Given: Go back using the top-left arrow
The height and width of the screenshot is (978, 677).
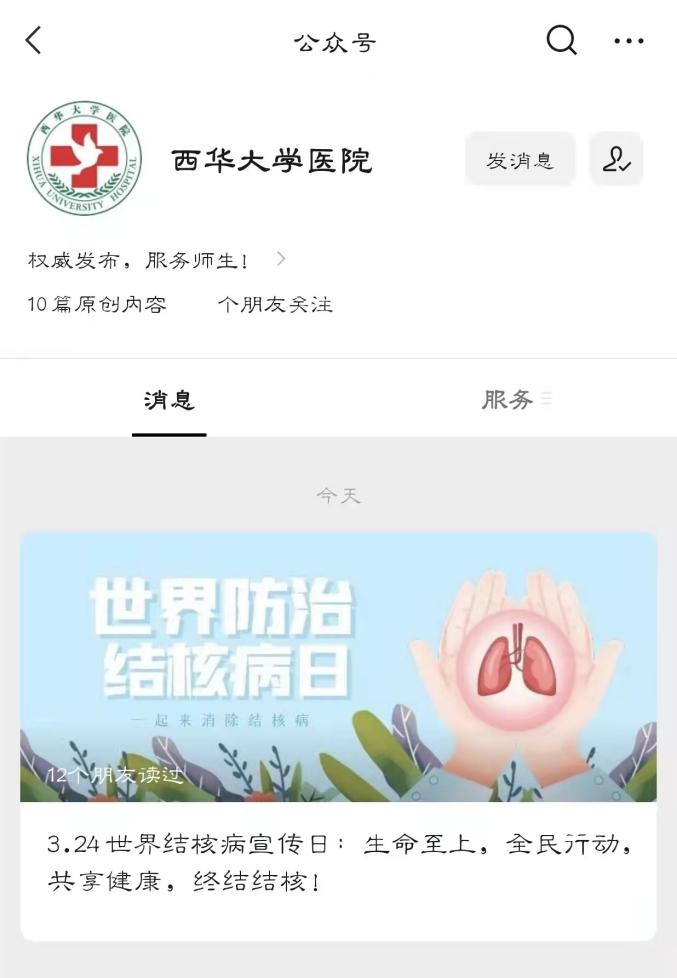Looking at the screenshot, I should (34, 41).
